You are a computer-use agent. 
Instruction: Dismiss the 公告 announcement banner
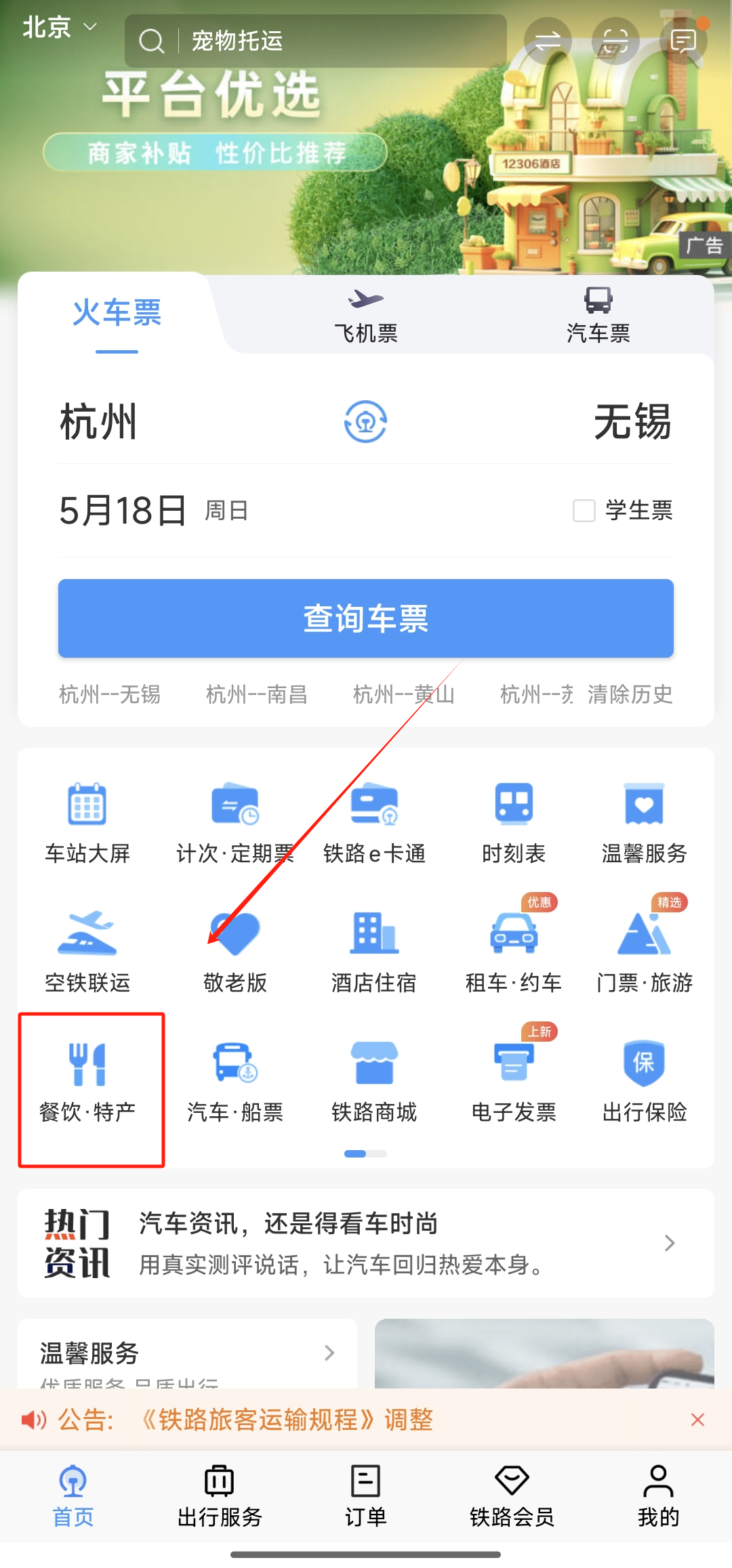click(x=697, y=1420)
